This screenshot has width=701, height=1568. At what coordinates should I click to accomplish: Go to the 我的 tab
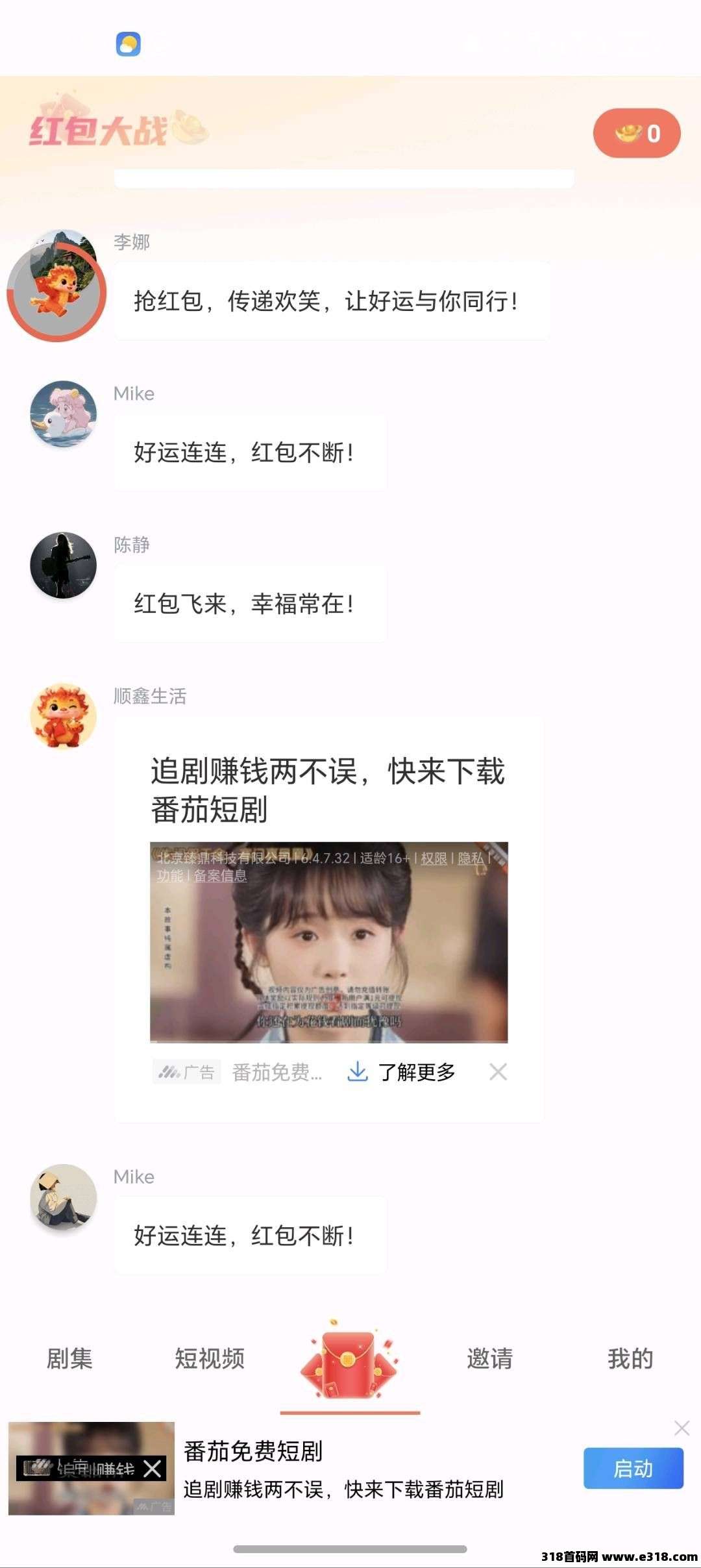click(630, 1358)
